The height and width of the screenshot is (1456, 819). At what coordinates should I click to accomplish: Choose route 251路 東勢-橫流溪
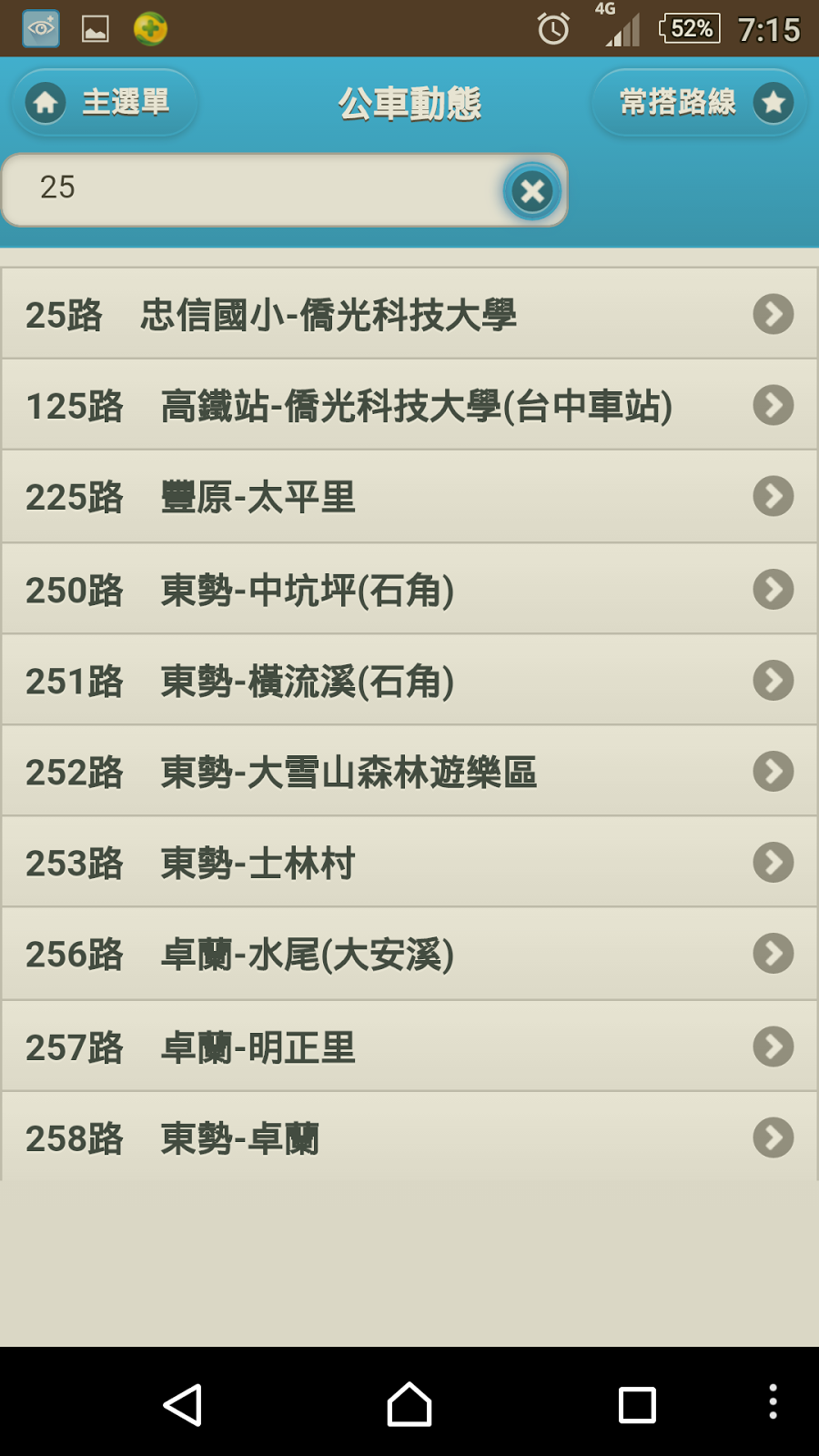click(409, 681)
